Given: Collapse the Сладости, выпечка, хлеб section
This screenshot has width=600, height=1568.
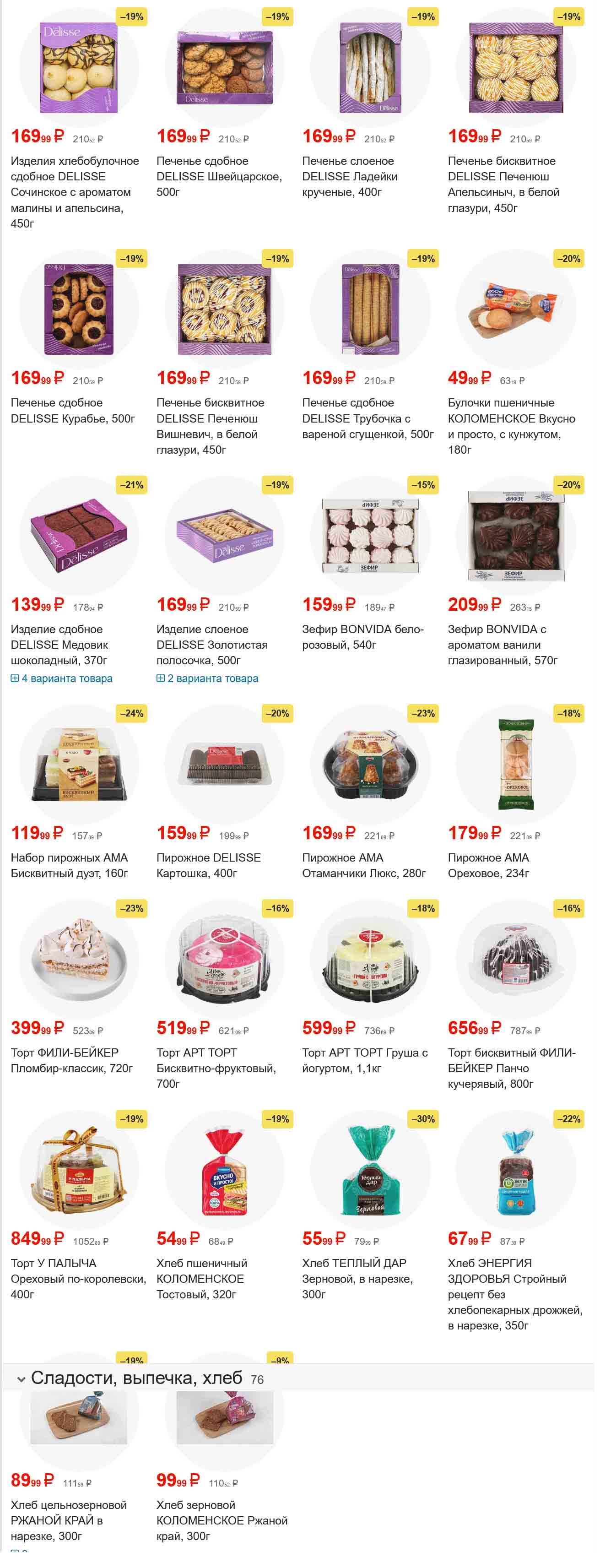Looking at the screenshot, I should coord(22,1379).
